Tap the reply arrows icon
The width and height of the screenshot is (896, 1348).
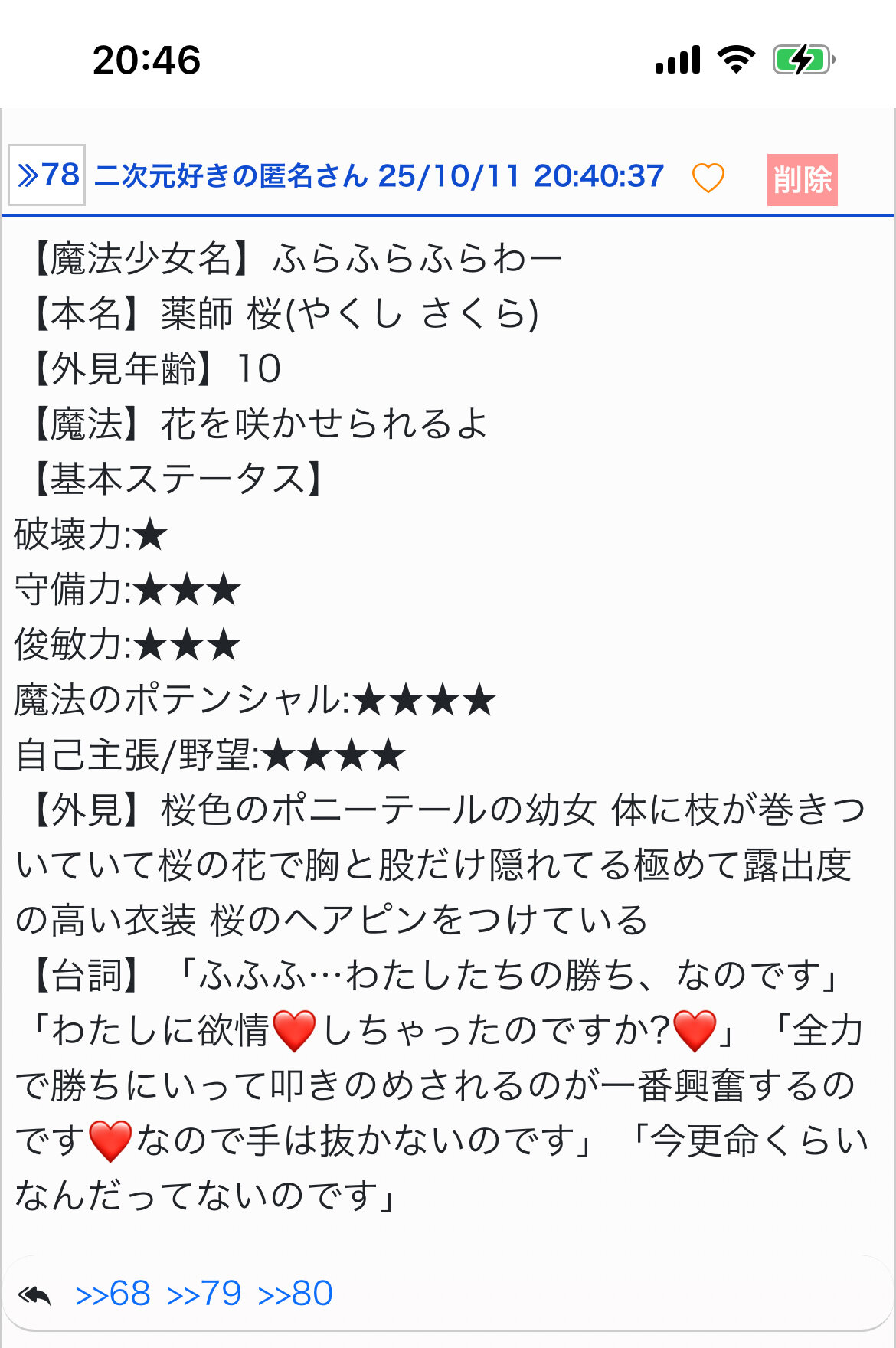point(34,1294)
